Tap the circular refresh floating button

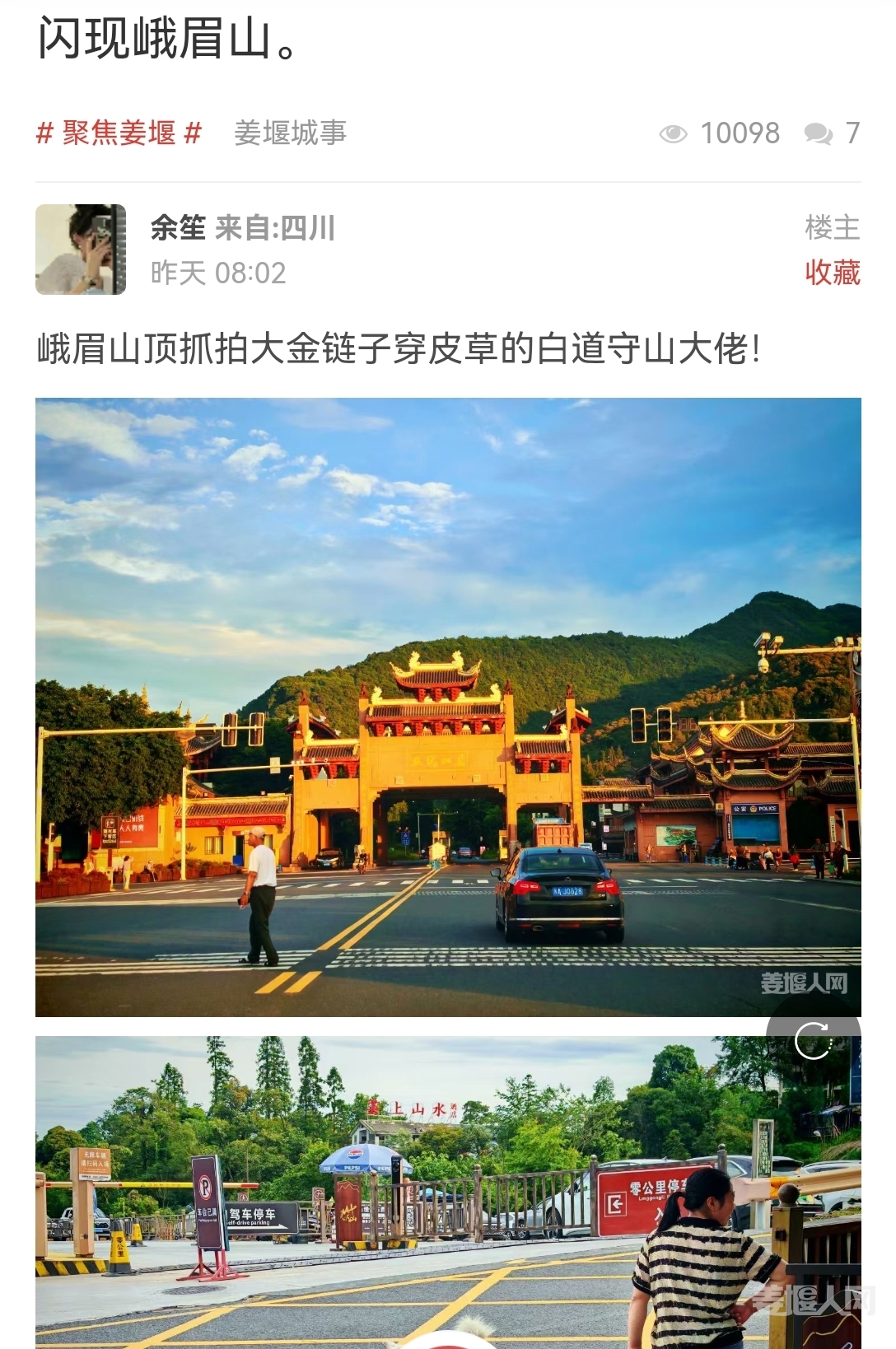(x=814, y=1041)
